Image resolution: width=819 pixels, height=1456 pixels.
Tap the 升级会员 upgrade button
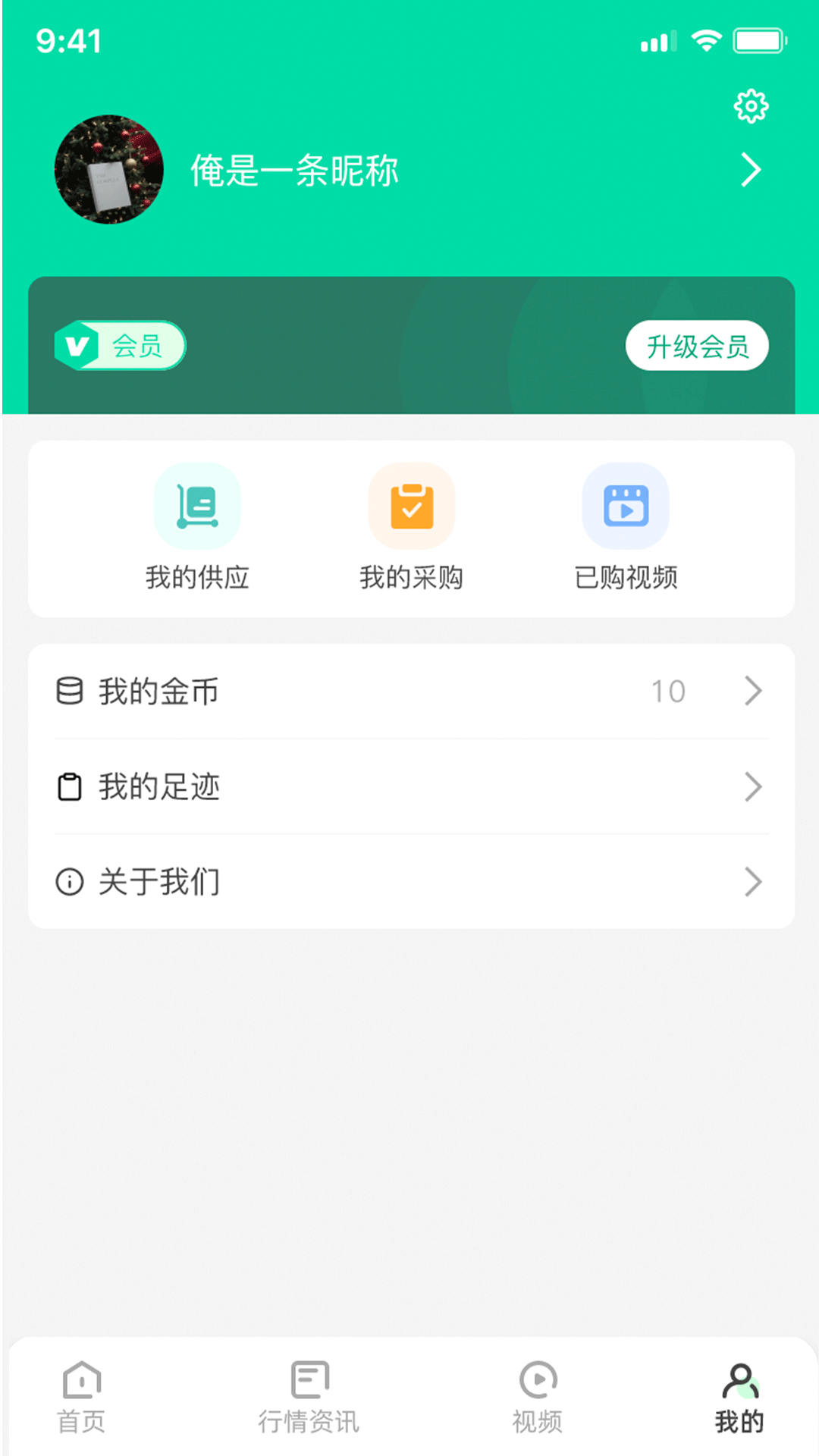tap(697, 346)
